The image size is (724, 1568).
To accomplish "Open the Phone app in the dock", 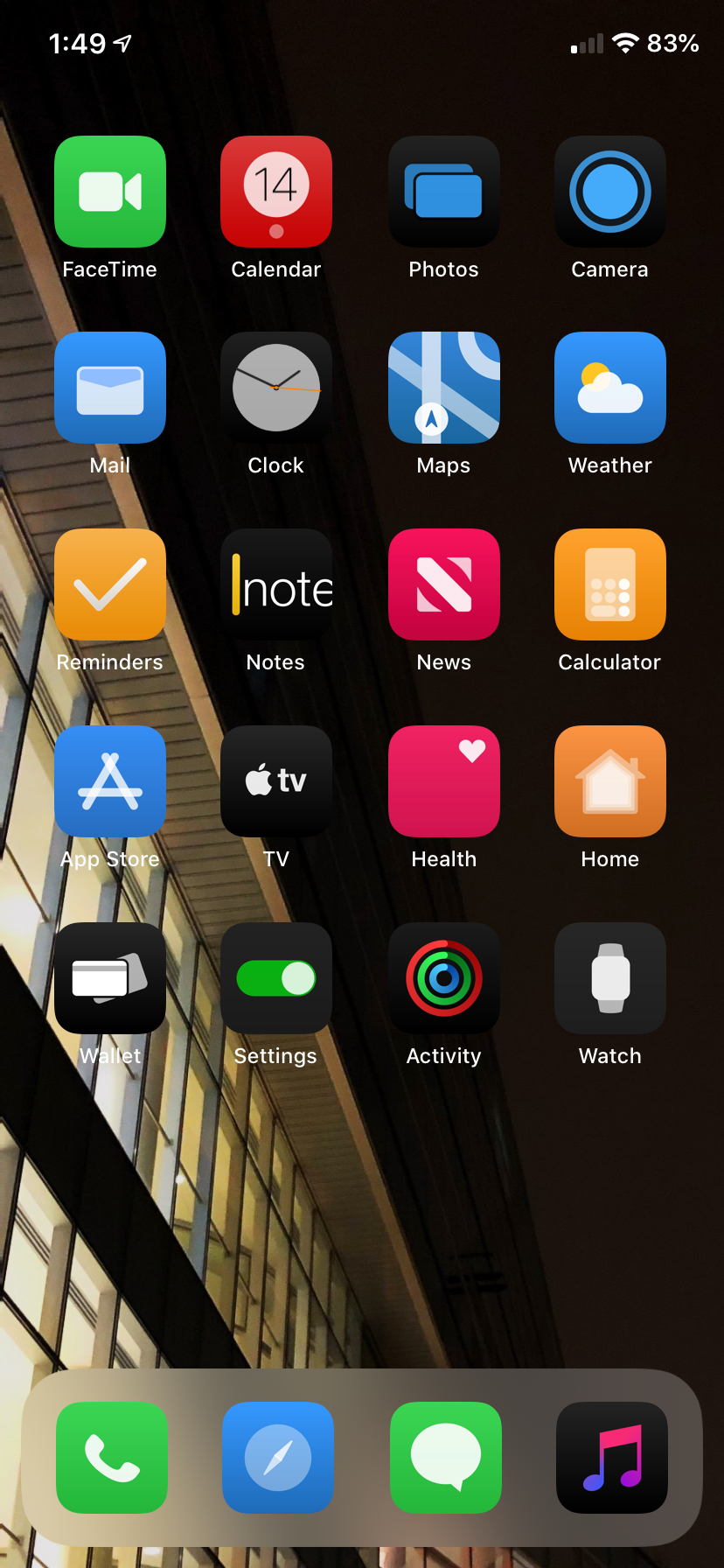I will pos(112,1458).
